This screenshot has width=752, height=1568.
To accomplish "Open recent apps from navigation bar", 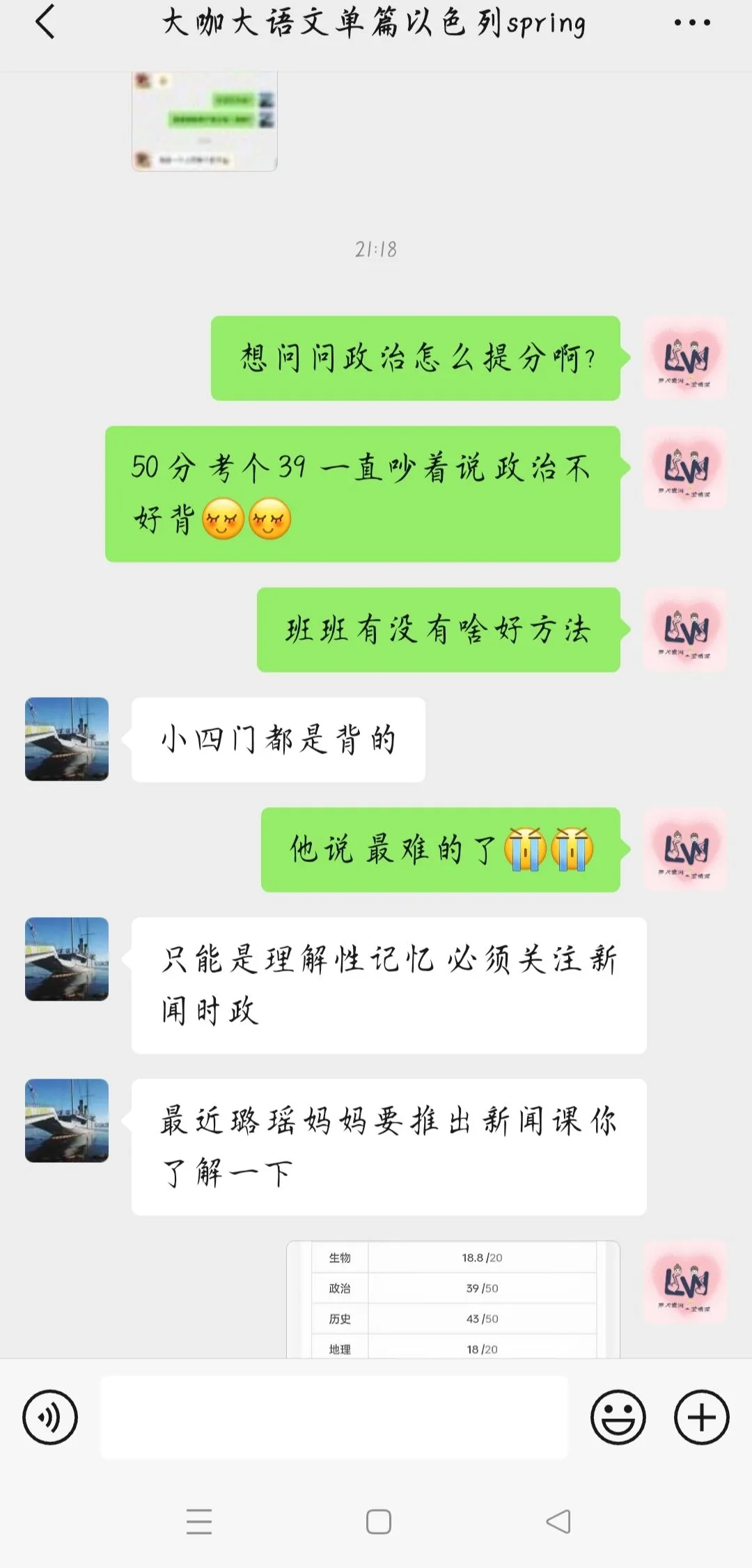I will coord(199,1521).
